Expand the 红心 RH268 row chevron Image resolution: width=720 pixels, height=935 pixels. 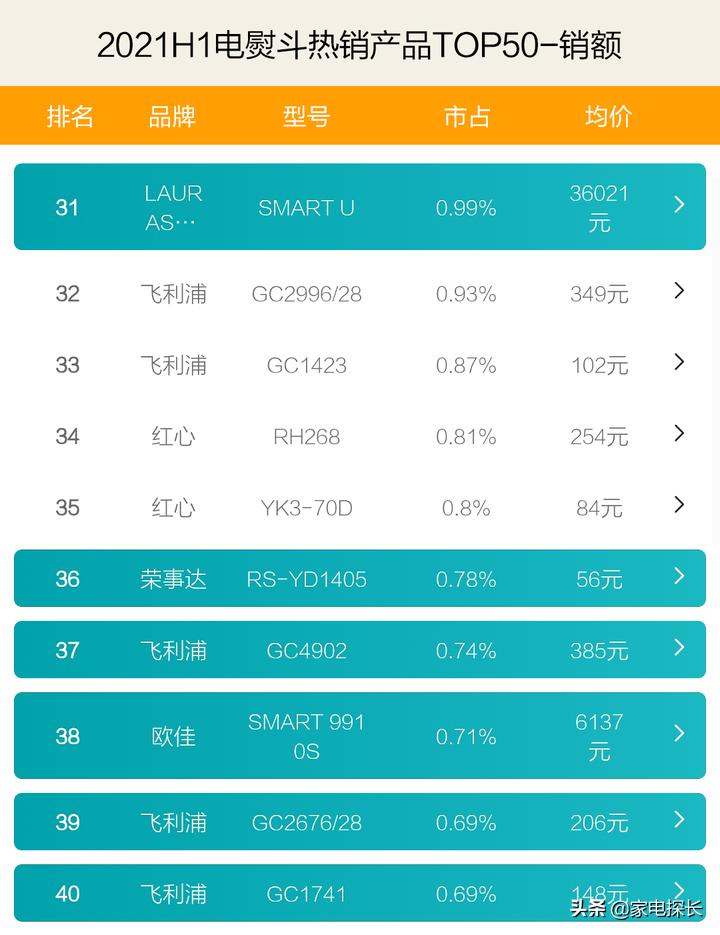(x=679, y=433)
